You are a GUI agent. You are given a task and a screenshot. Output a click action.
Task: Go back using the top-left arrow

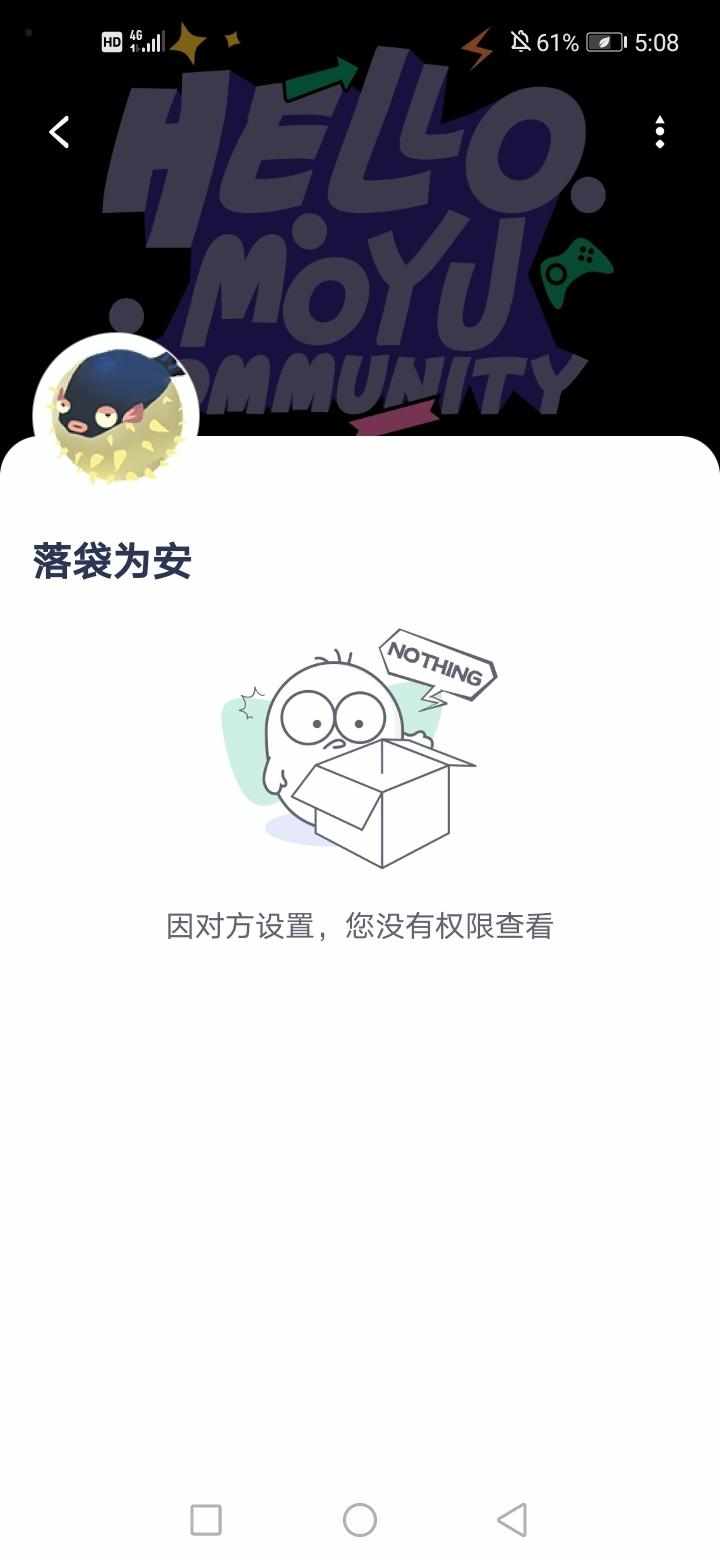60,132
